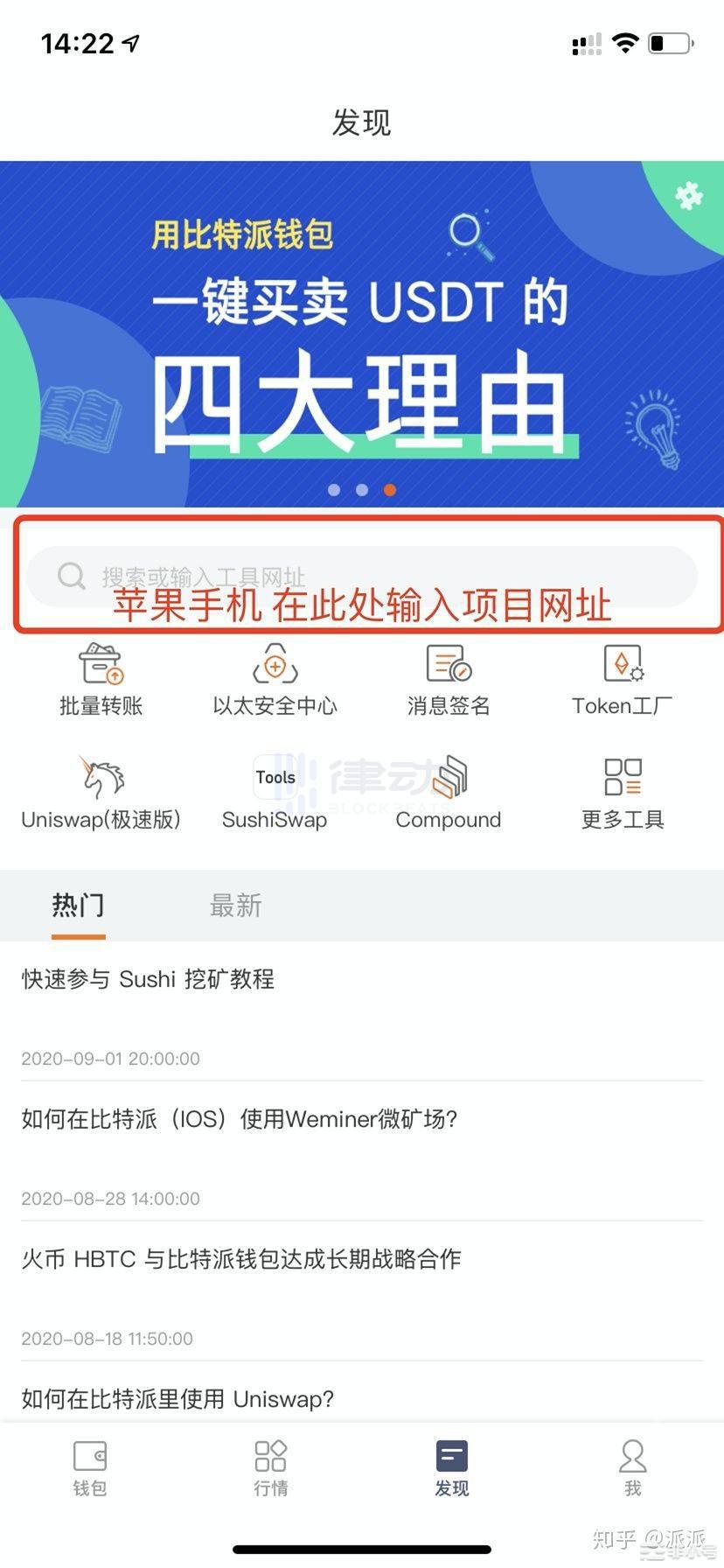The image size is (724, 1568).
Task: Read 快速参与 Sushi 挖矿教程 article
Action: pyautogui.click(x=149, y=978)
